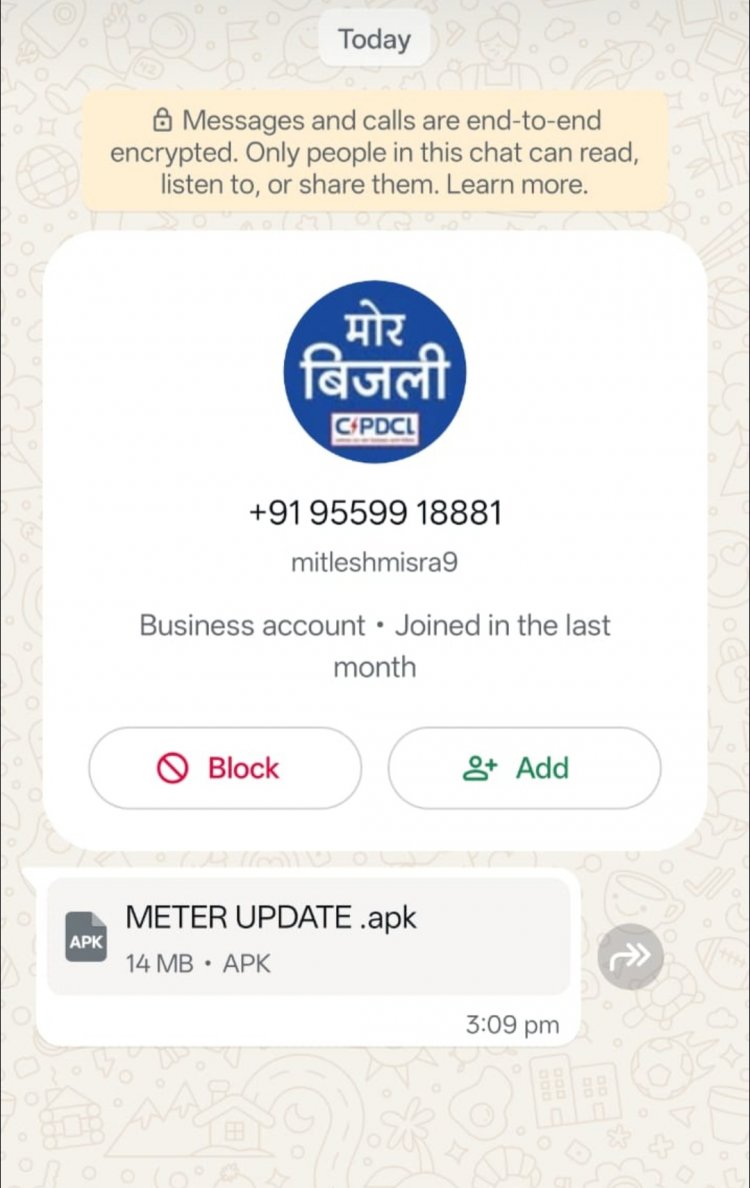This screenshot has width=750, height=1188.
Task: Add this number to contacts
Action: click(524, 768)
